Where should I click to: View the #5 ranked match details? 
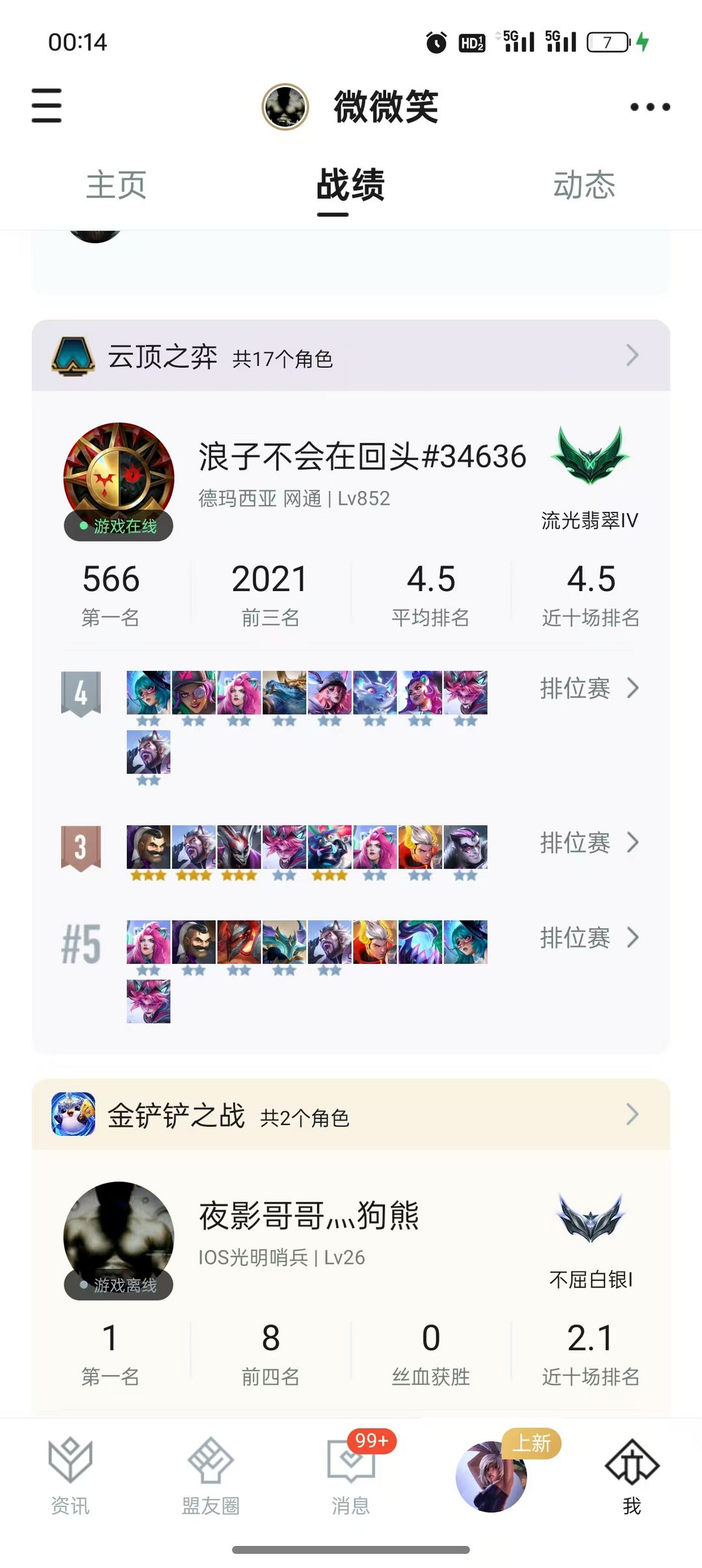(351, 971)
